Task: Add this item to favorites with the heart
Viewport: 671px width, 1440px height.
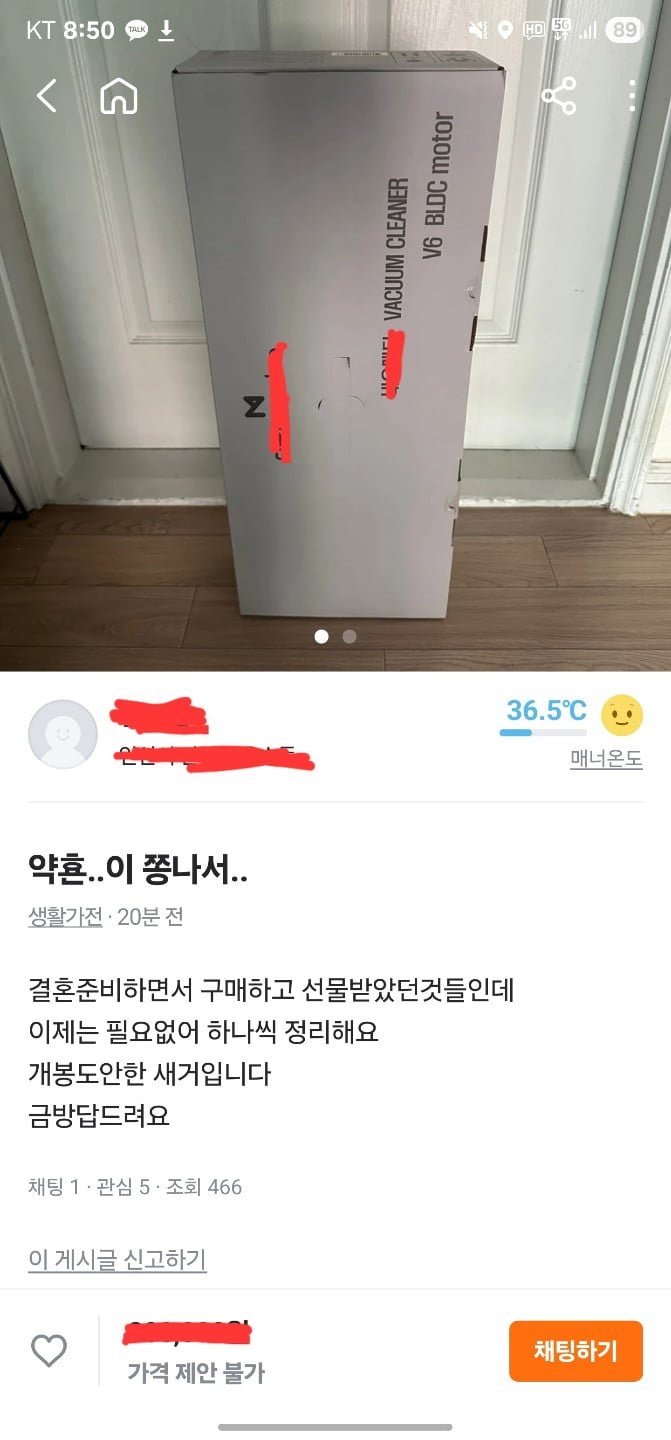Action: point(48,1351)
